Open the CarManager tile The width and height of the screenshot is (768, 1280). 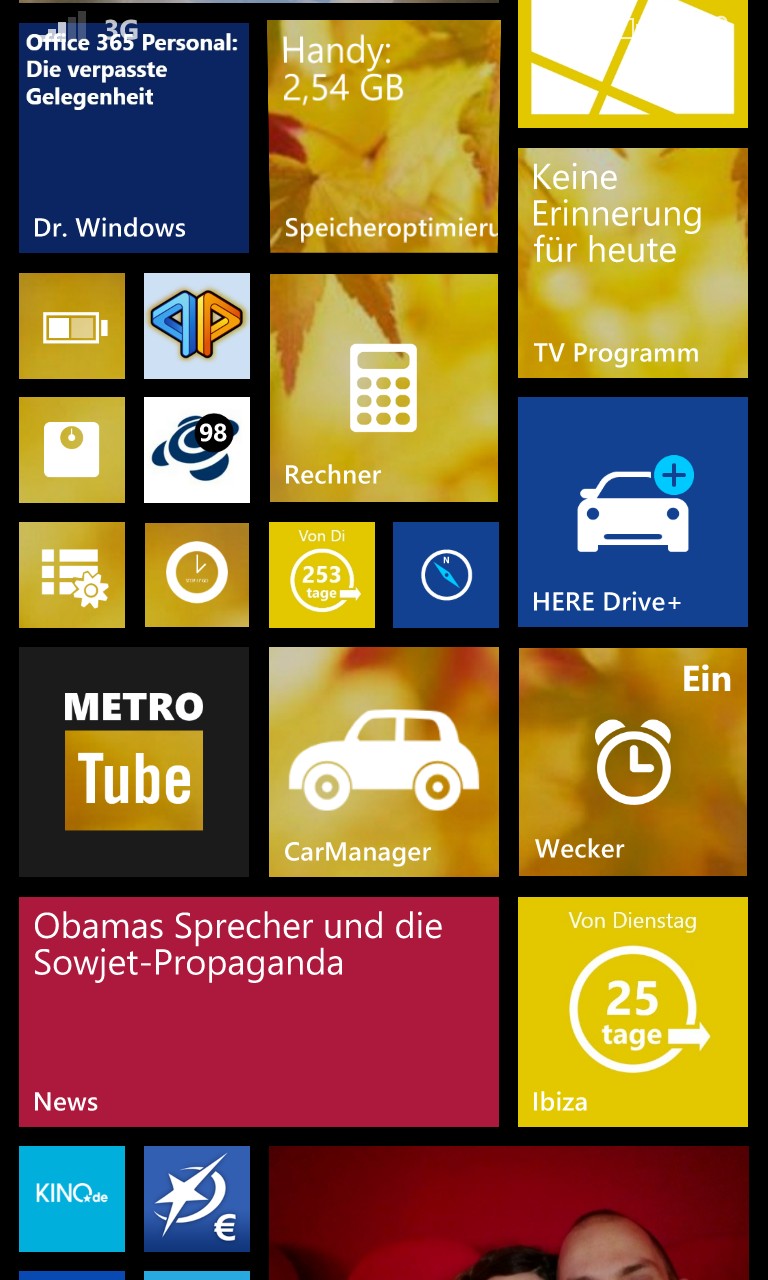(384, 762)
